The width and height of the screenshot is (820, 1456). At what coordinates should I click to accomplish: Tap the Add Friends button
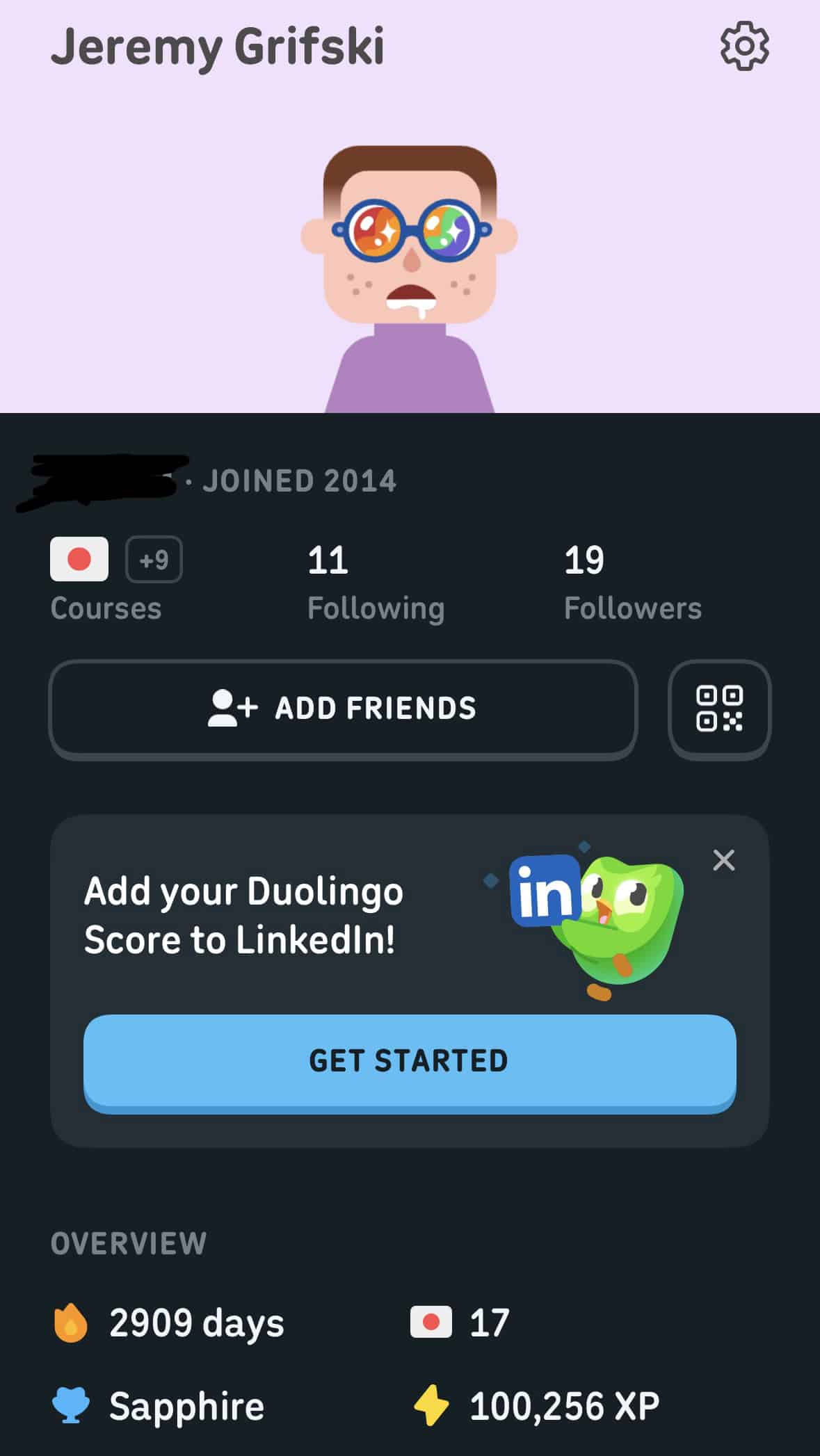pos(343,709)
